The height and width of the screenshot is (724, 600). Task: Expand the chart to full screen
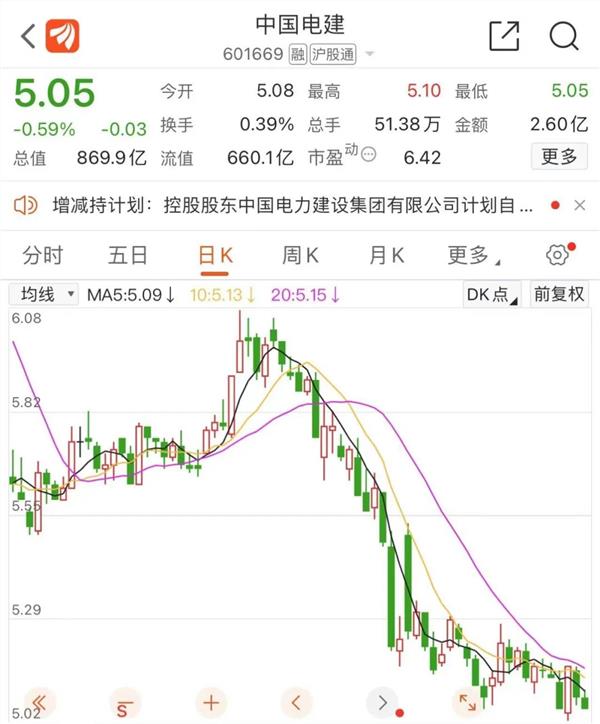pos(467,699)
